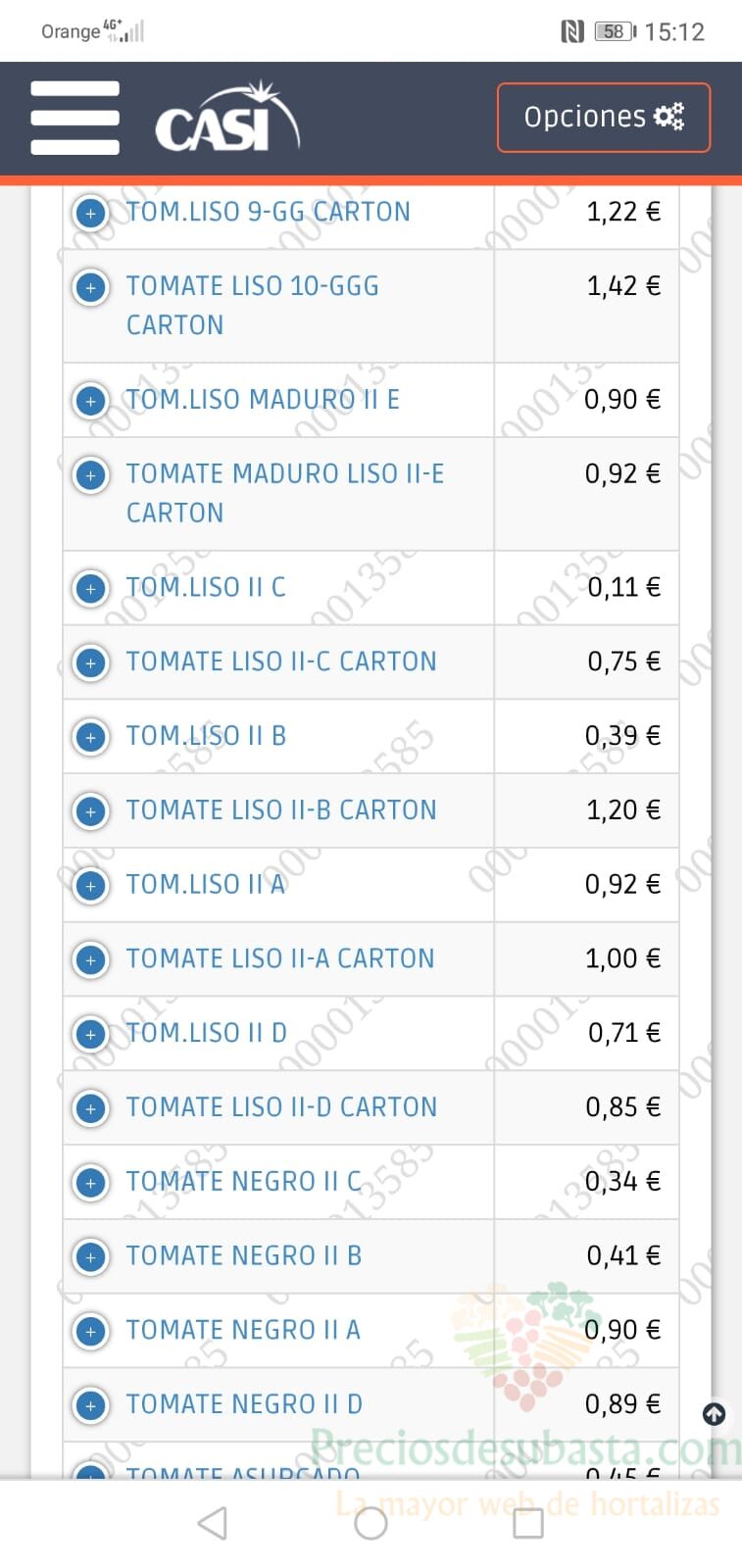The width and height of the screenshot is (742, 1568).
Task: Expand the TOM.LISO II C row
Action: 91,589
